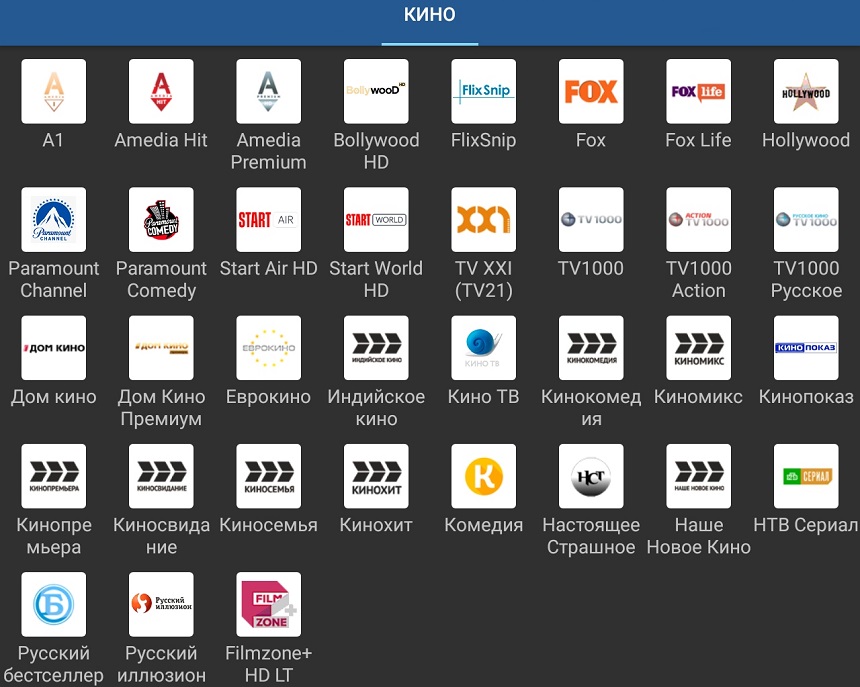Open Paramount Comedy channel

click(x=161, y=220)
